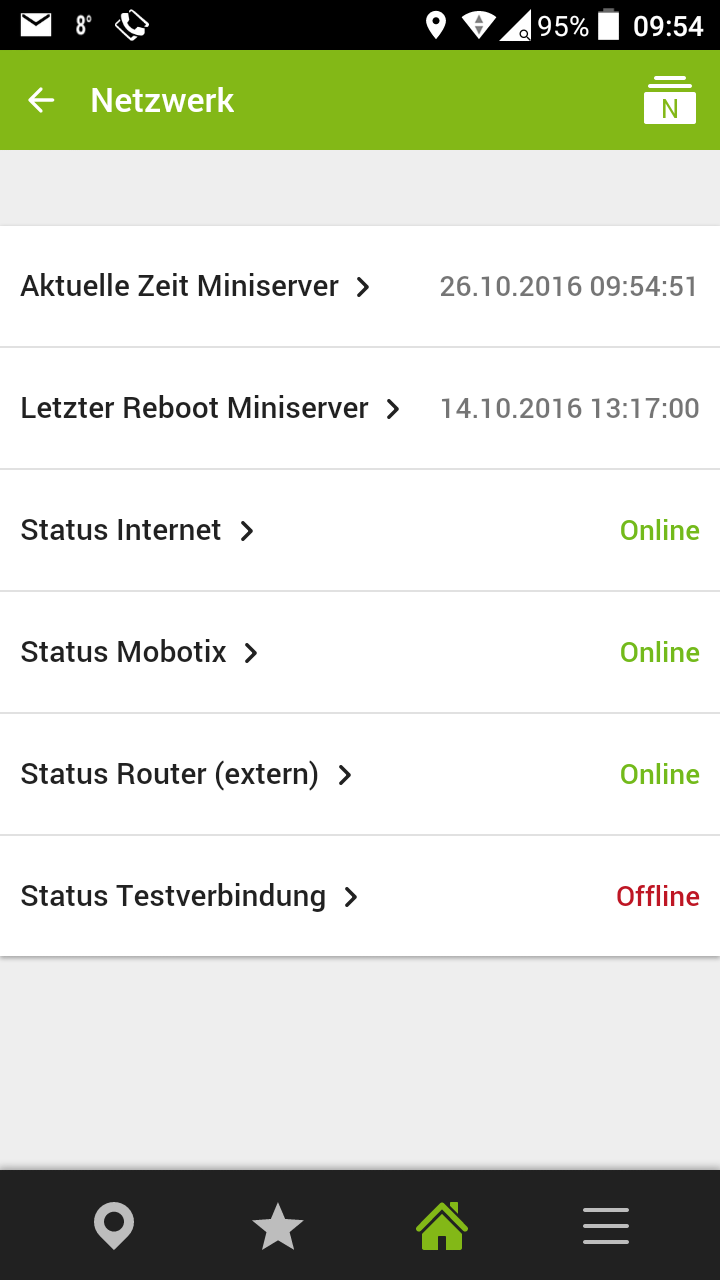Switch to the favorites star tab
The height and width of the screenshot is (1280, 720).
coord(277,1226)
